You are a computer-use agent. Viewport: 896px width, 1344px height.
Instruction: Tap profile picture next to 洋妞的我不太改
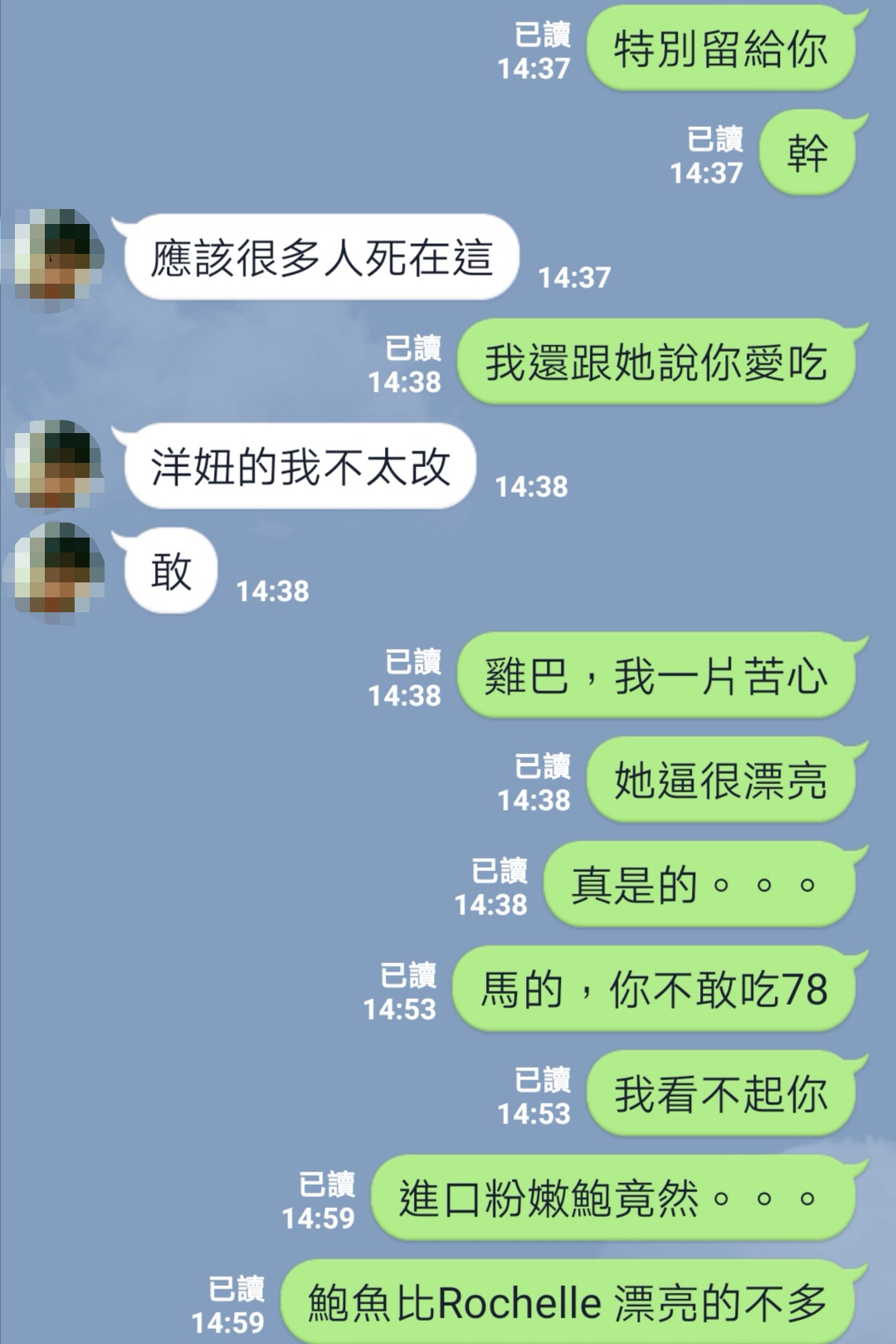pyautogui.click(x=56, y=467)
